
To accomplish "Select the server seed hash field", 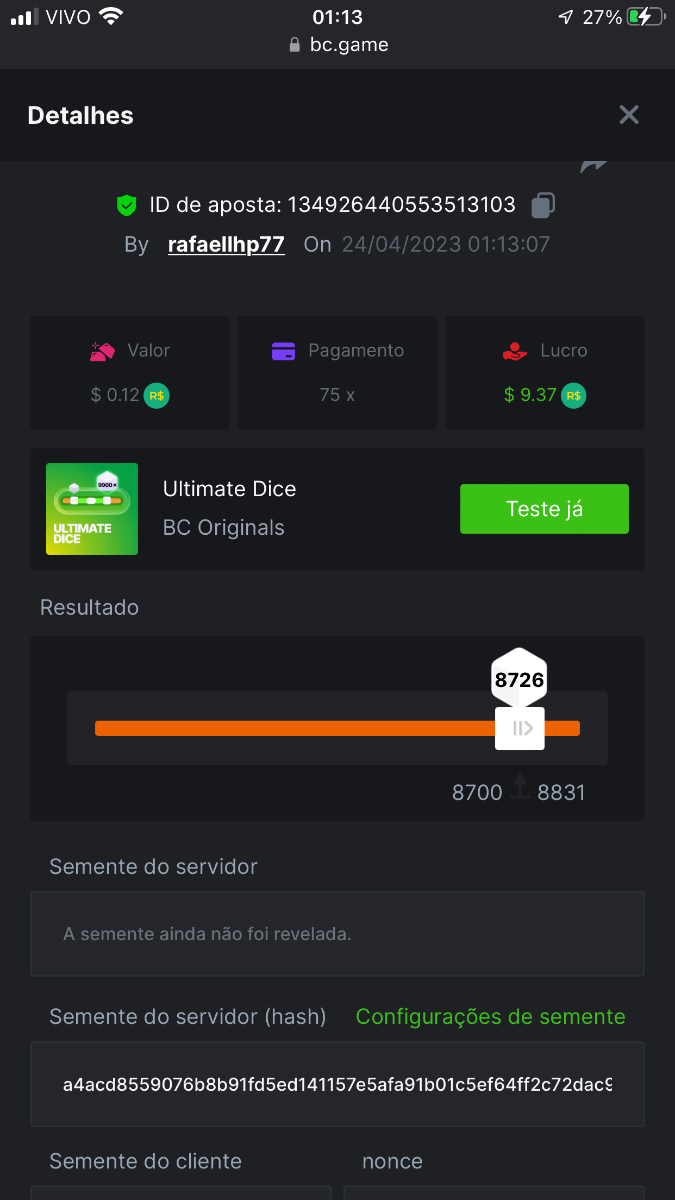I will (x=337, y=1084).
